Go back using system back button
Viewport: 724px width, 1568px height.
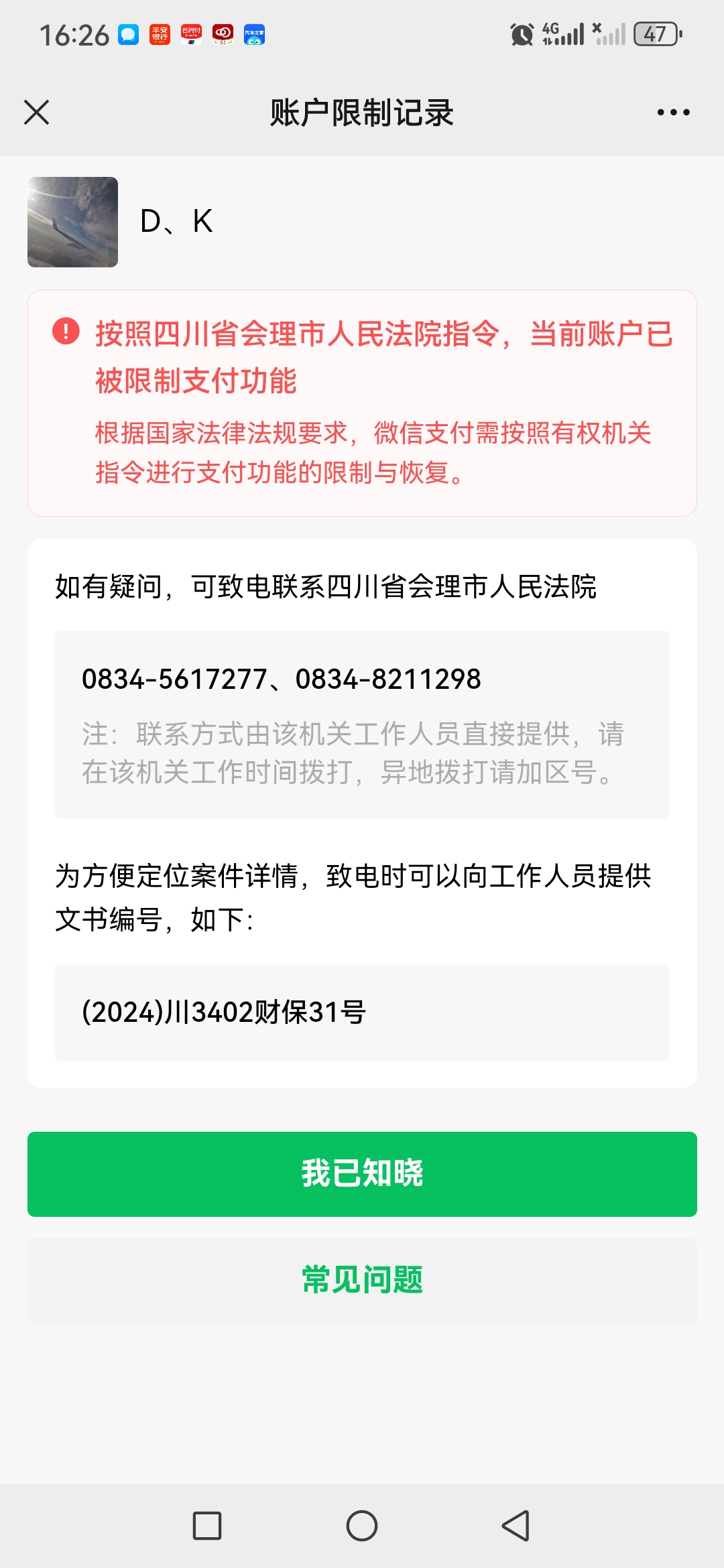click(516, 1526)
